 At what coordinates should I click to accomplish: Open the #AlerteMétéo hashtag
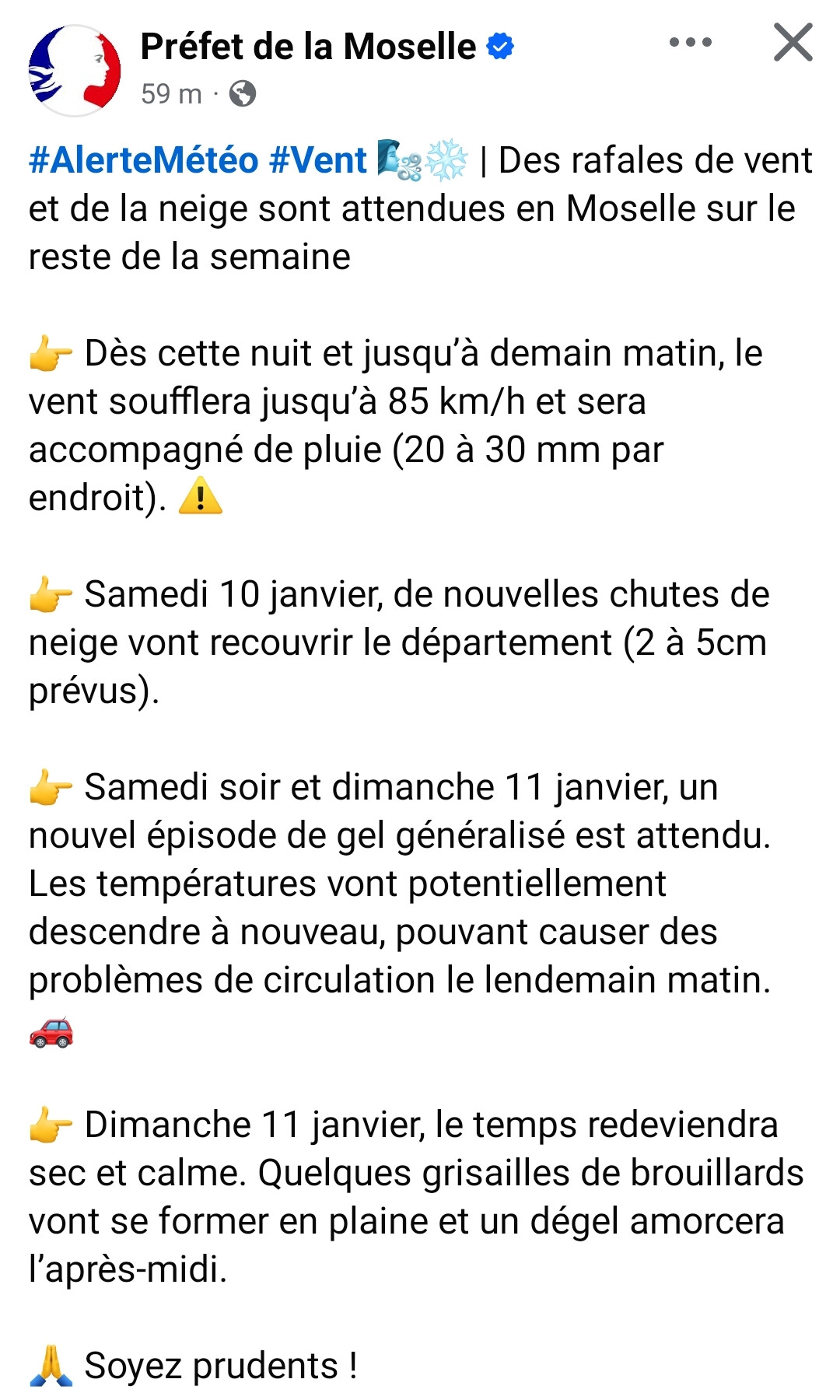[x=144, y=161]
